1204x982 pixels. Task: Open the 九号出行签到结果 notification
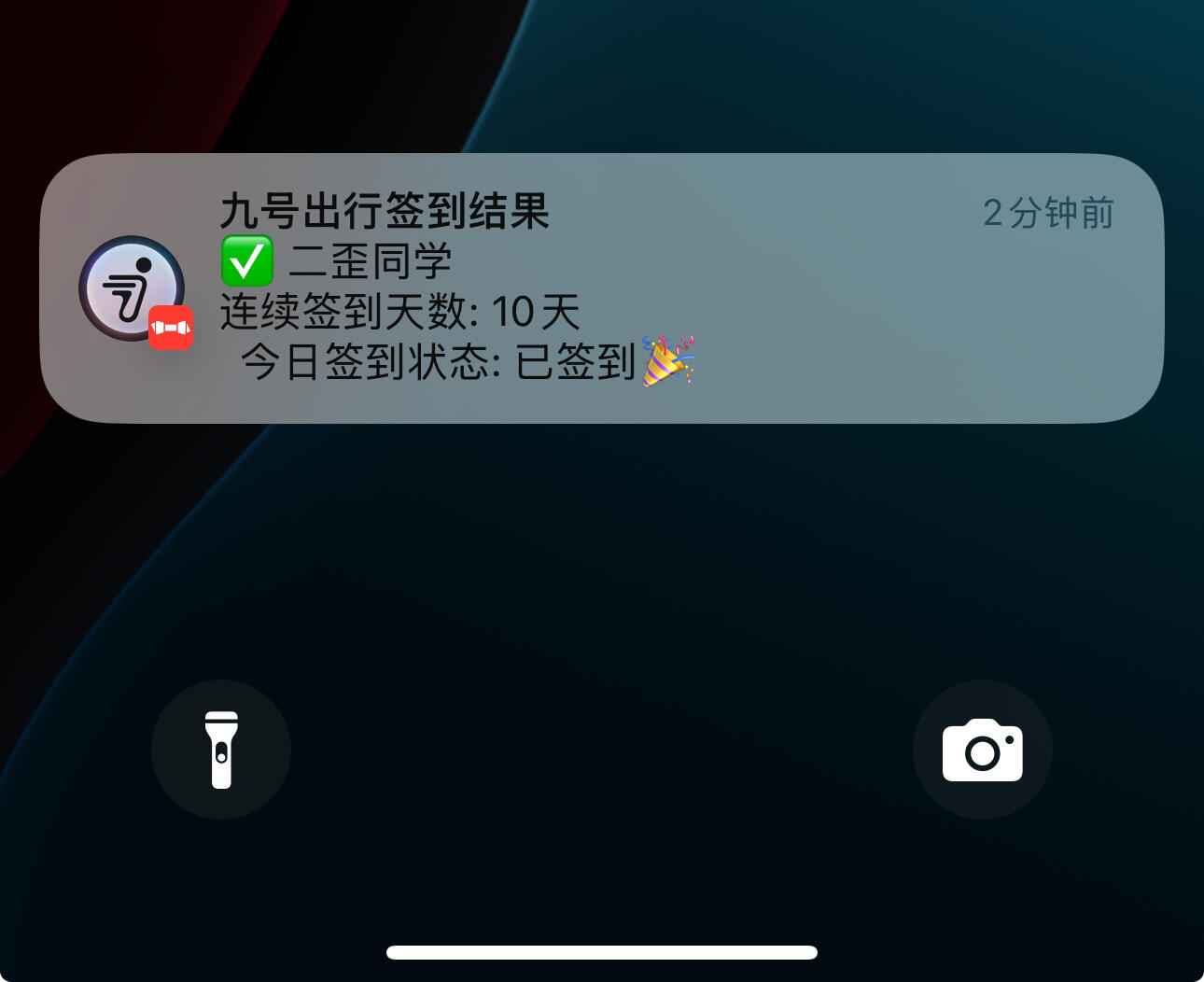tap(601, 288)
